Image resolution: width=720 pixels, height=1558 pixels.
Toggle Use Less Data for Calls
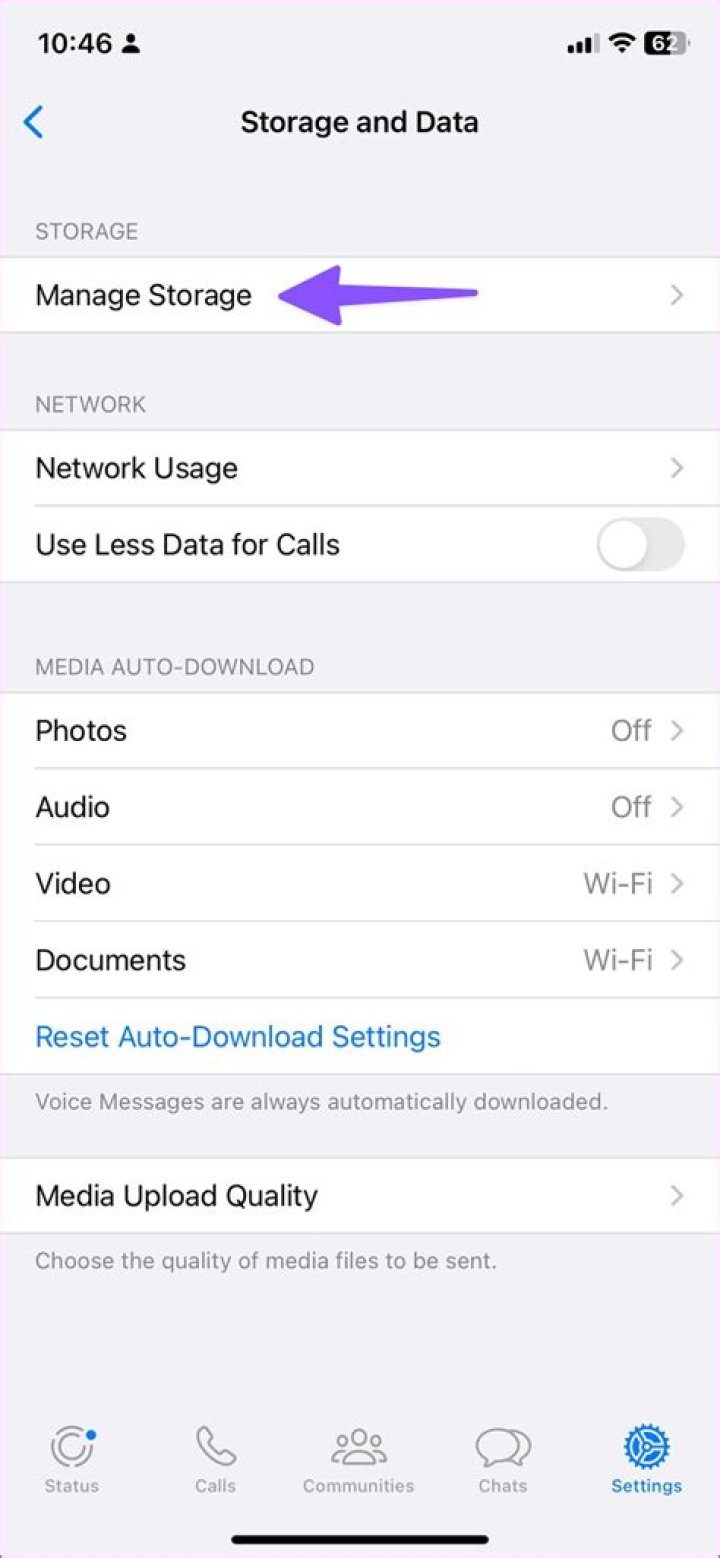pyautogui.click(x=640, y=545)
